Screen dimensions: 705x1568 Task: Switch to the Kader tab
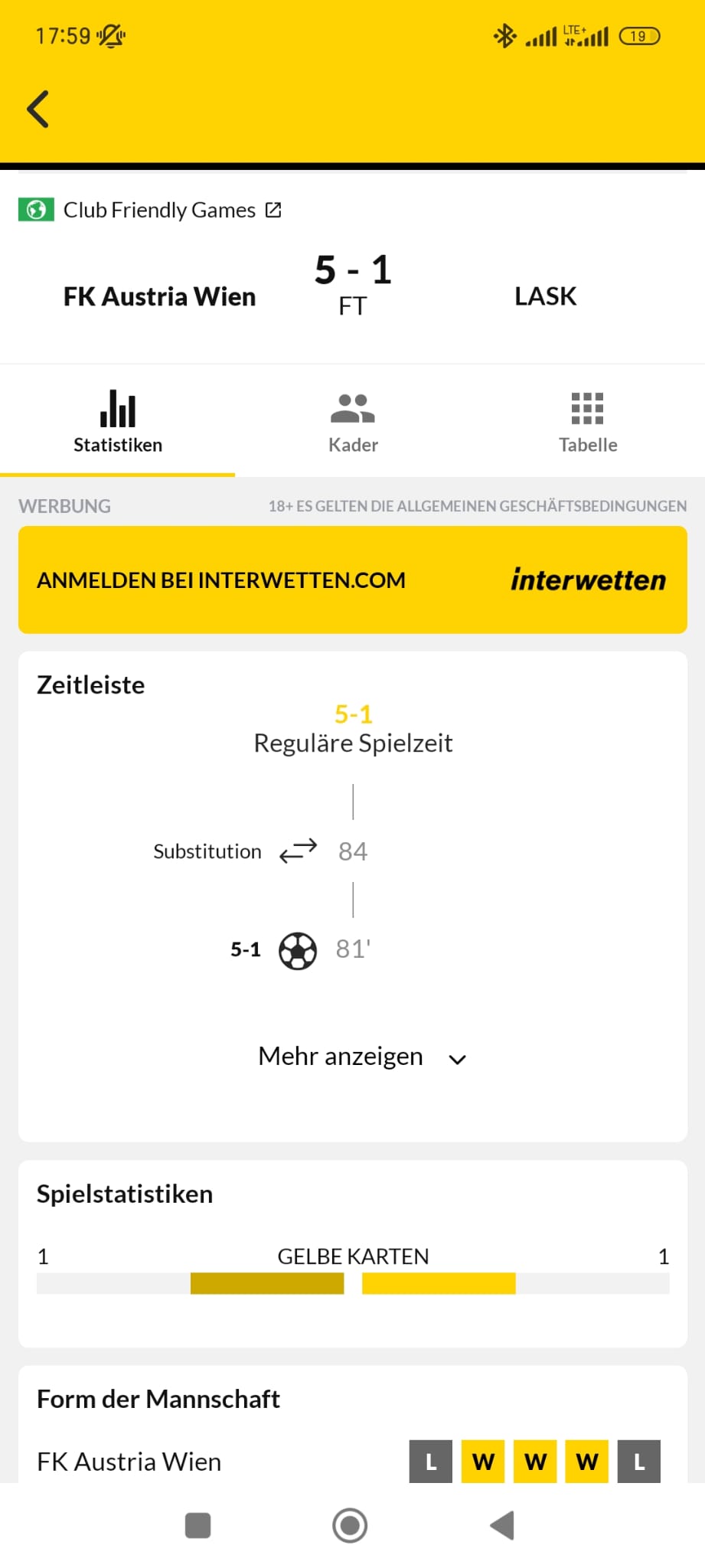click(353, 423)
